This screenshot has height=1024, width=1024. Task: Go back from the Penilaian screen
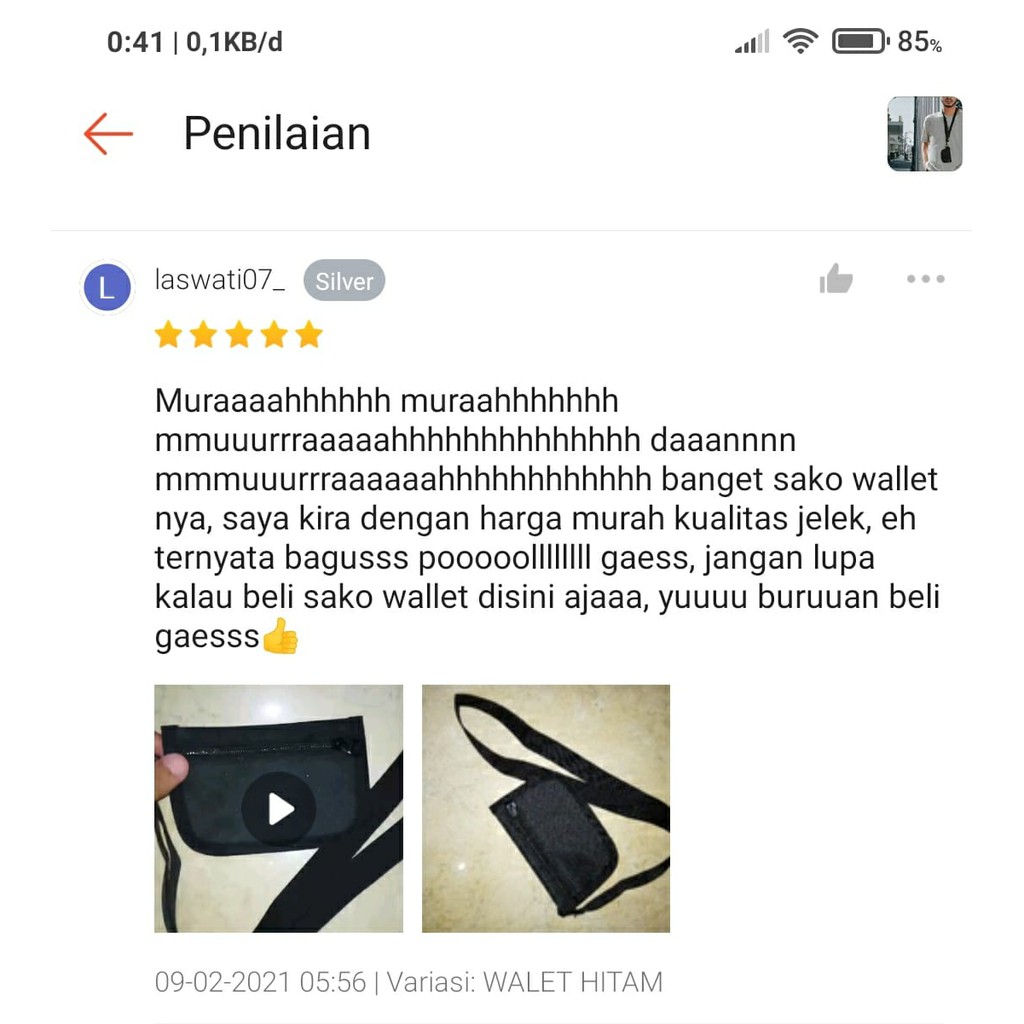coord(108,134)
